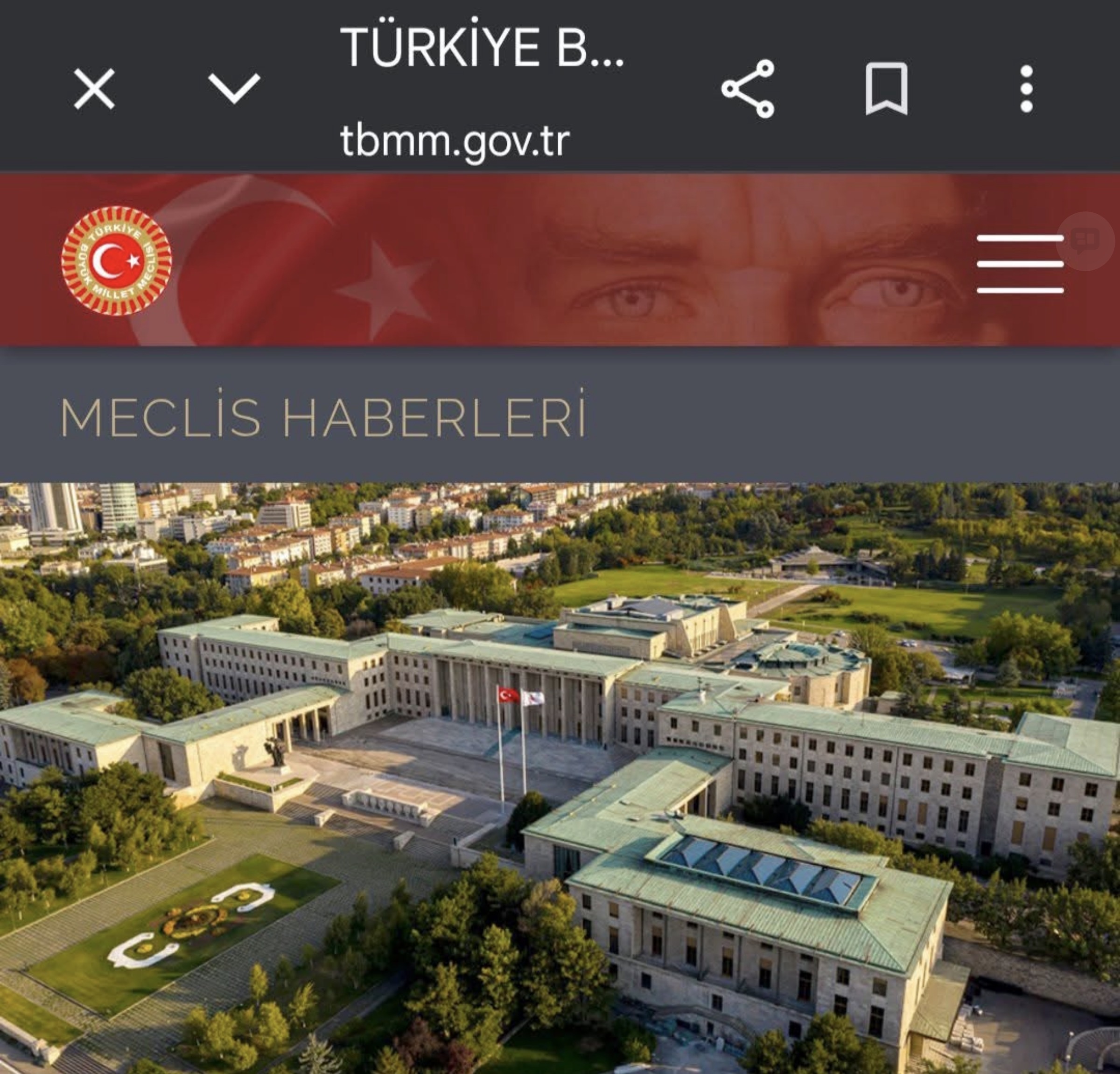Share the tbmm.gov.tr page
The height and width of the screenshot is (1074, 1120).
pyautogui.click(x=748, y=89)
